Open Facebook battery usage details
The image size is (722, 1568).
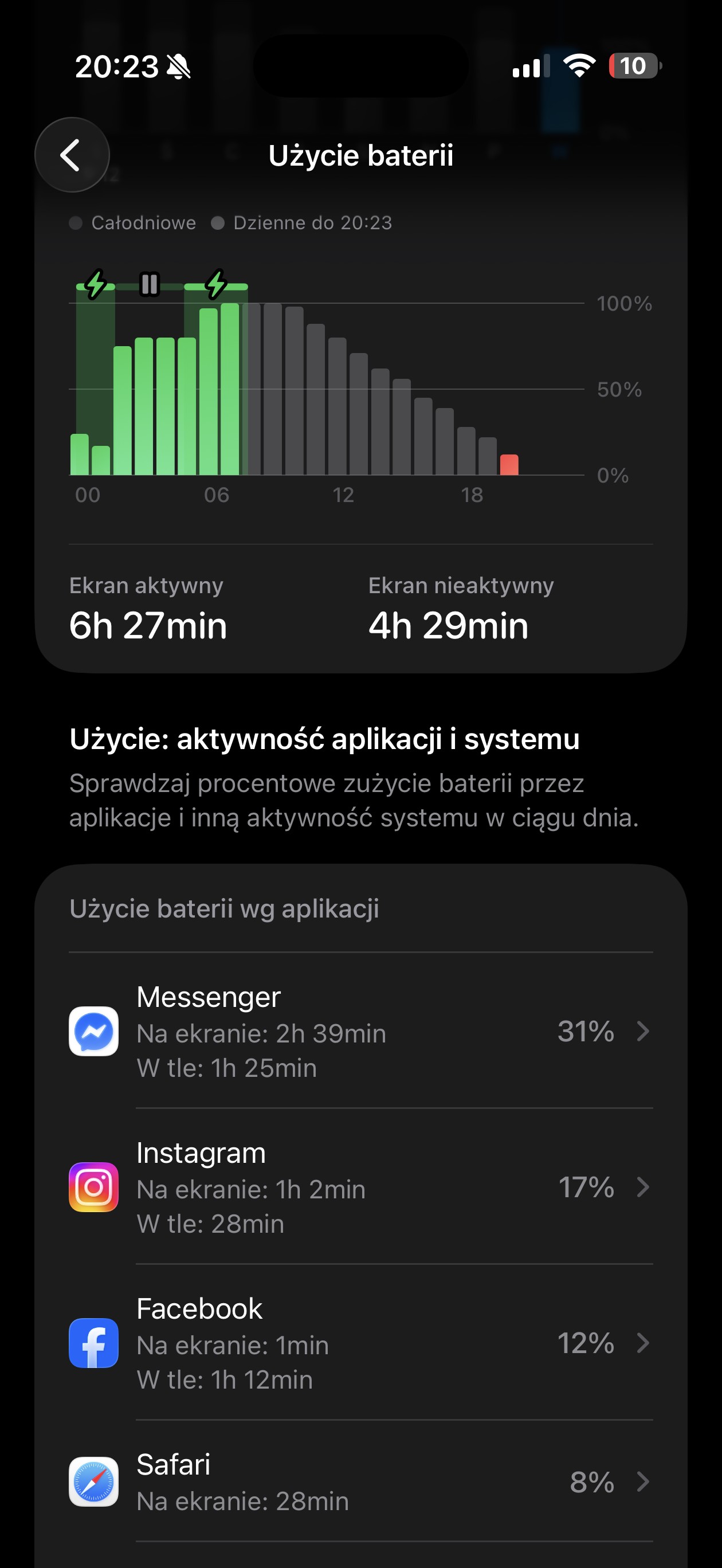[x=360, y=1343]
